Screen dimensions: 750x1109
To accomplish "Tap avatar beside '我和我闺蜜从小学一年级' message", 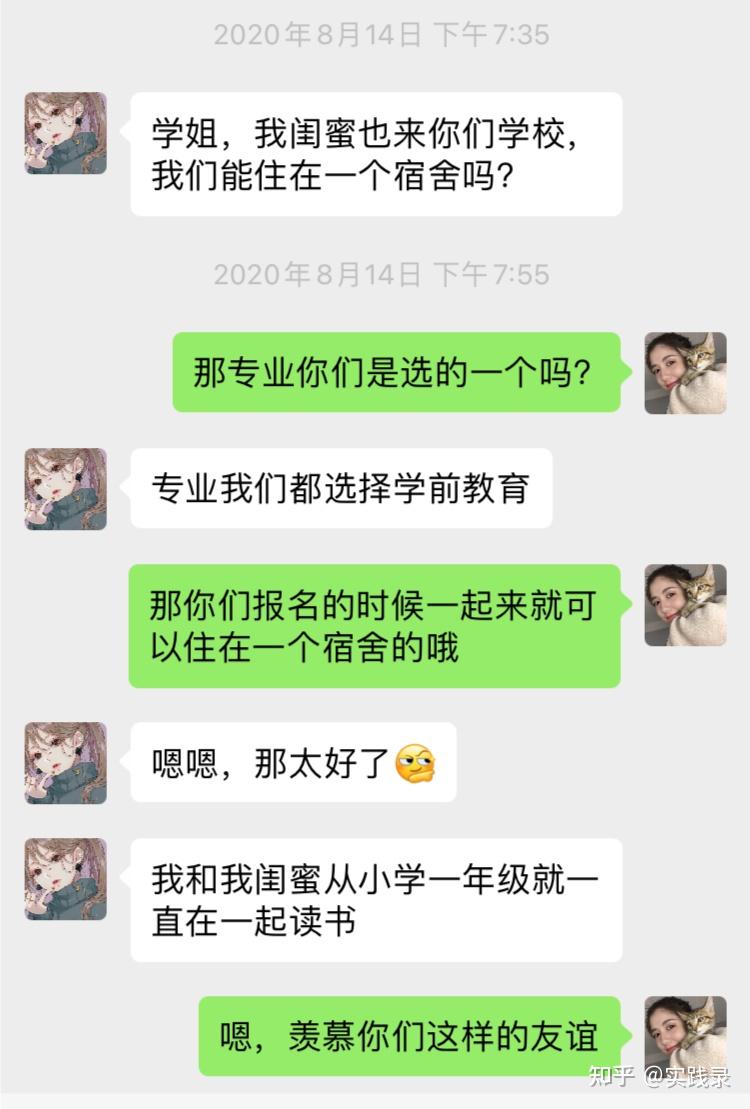I will [66, 879].
